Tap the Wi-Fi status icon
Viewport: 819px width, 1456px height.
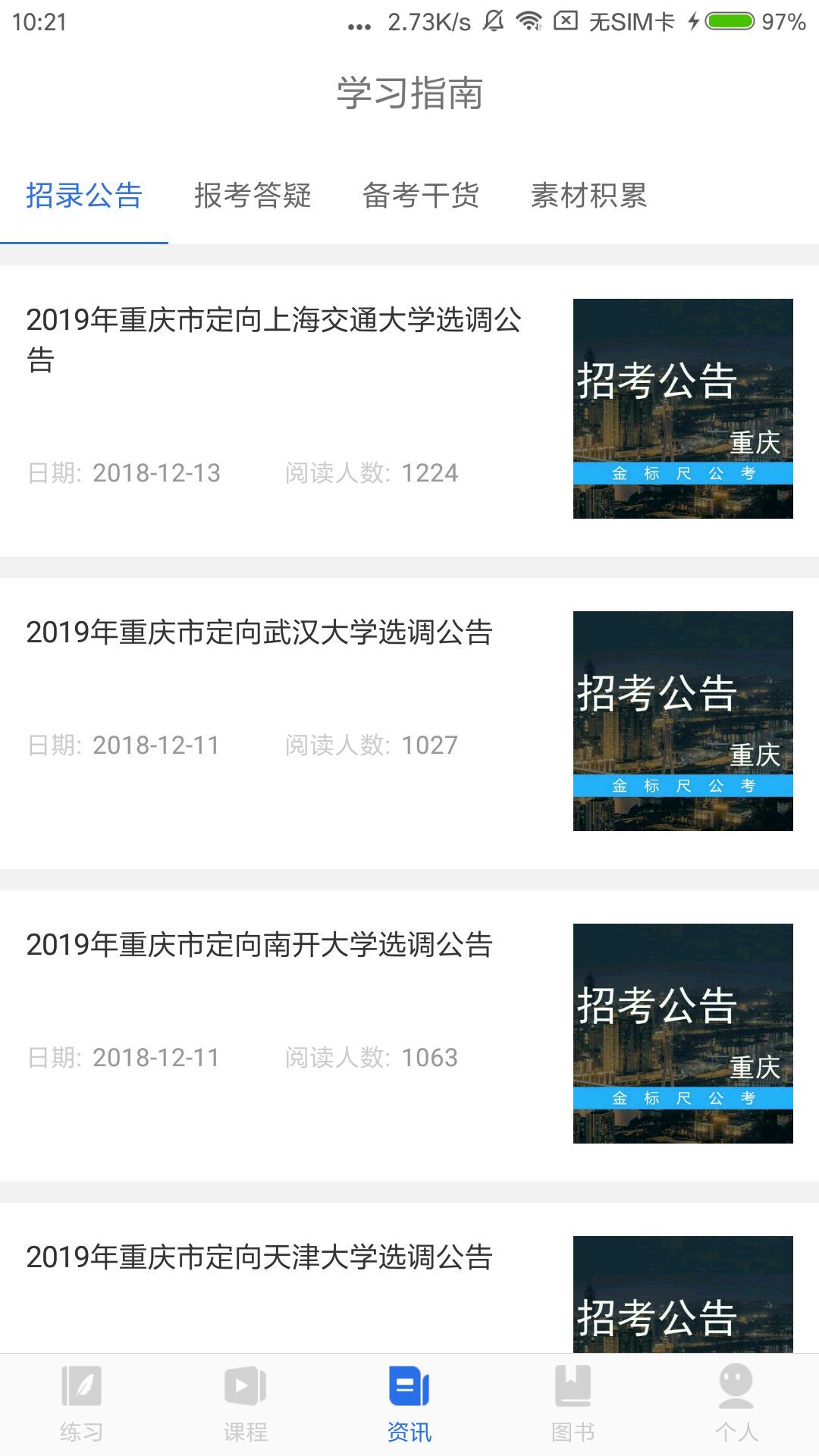point(529,22)
